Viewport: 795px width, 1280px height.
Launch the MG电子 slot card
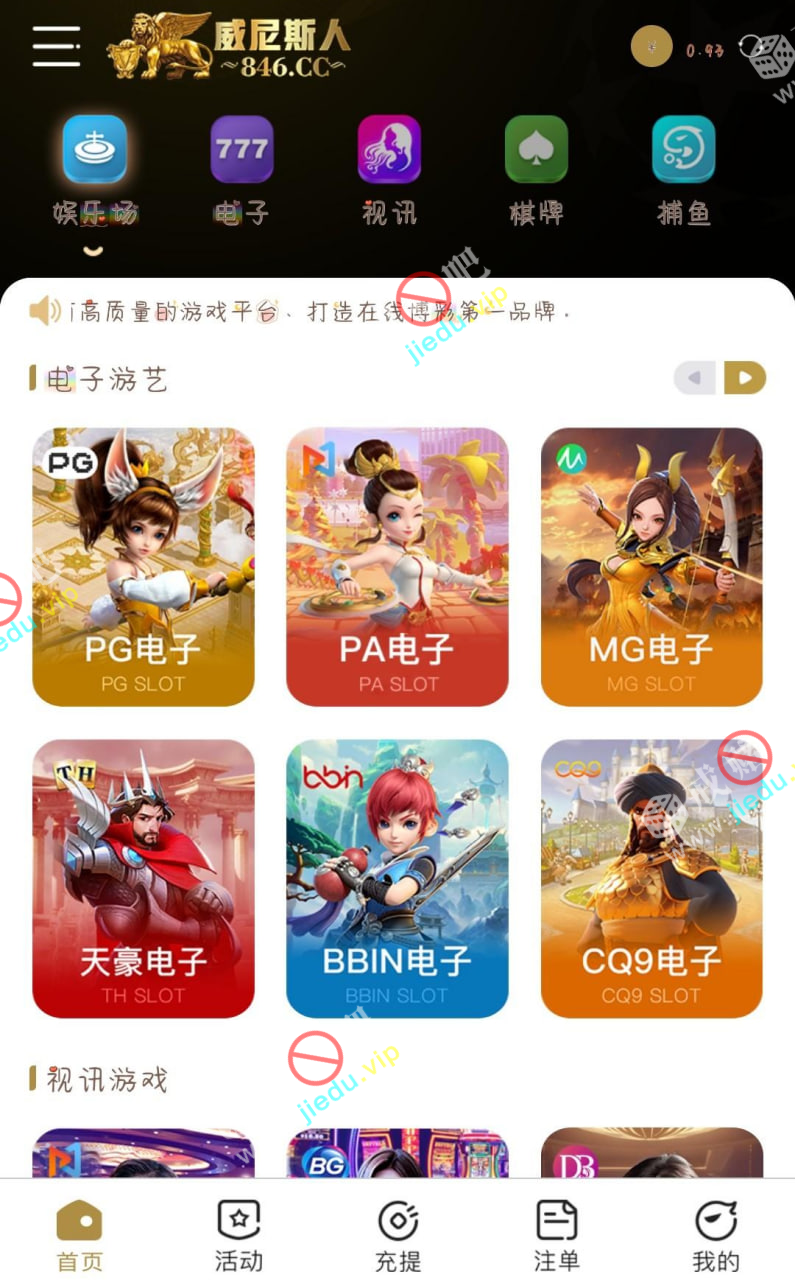[651, 567]
